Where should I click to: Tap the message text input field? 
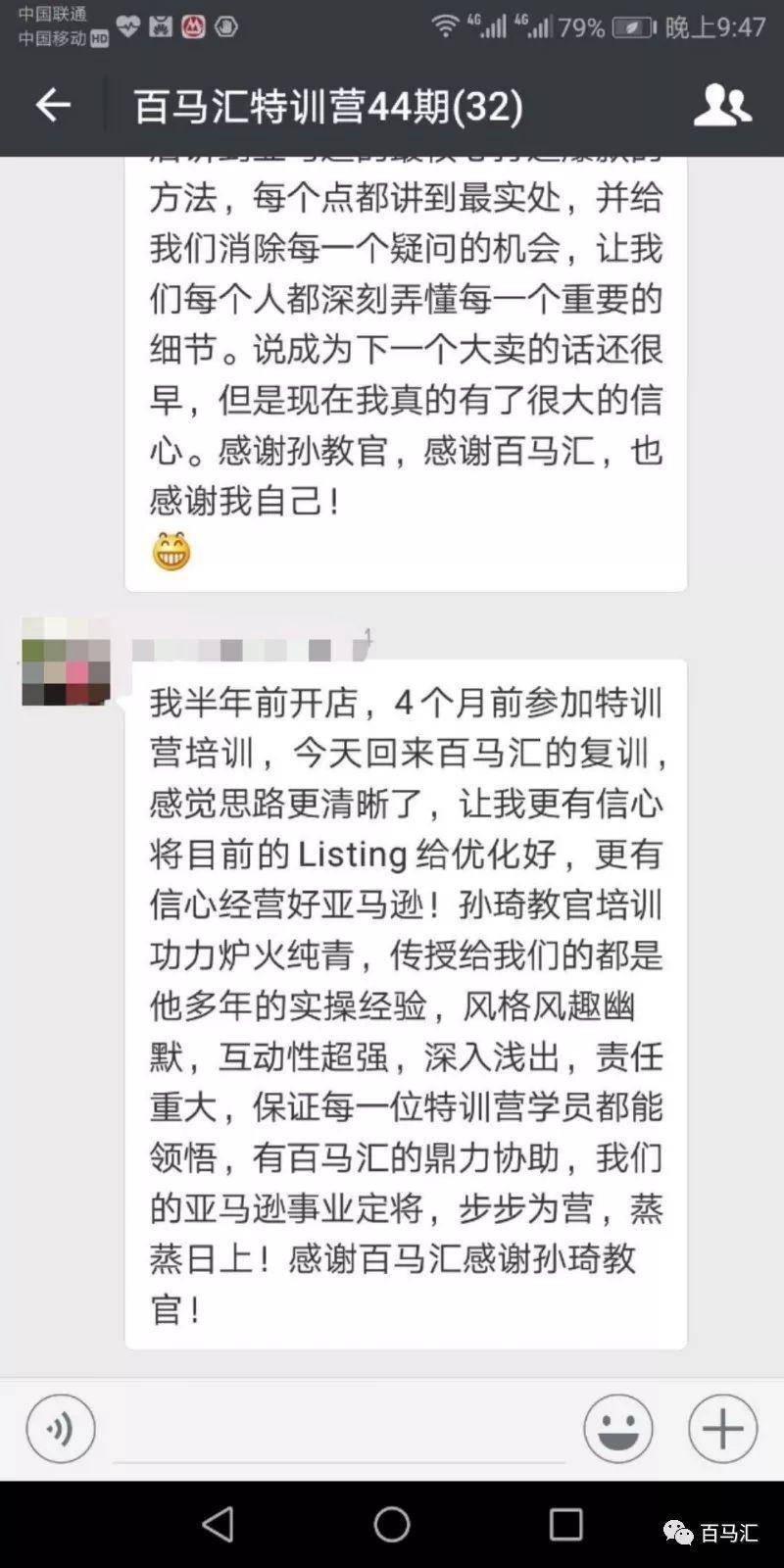coord(338,1431)
